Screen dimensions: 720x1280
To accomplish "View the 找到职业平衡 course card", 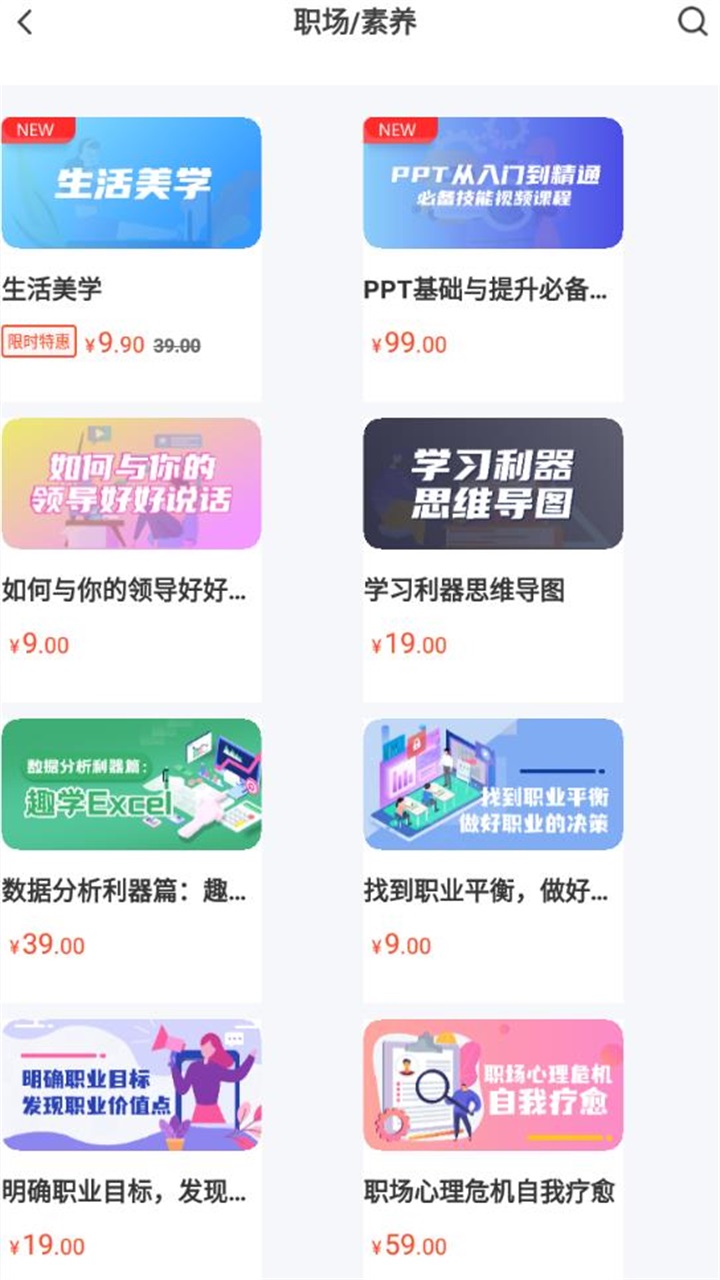I will (492, 785).
